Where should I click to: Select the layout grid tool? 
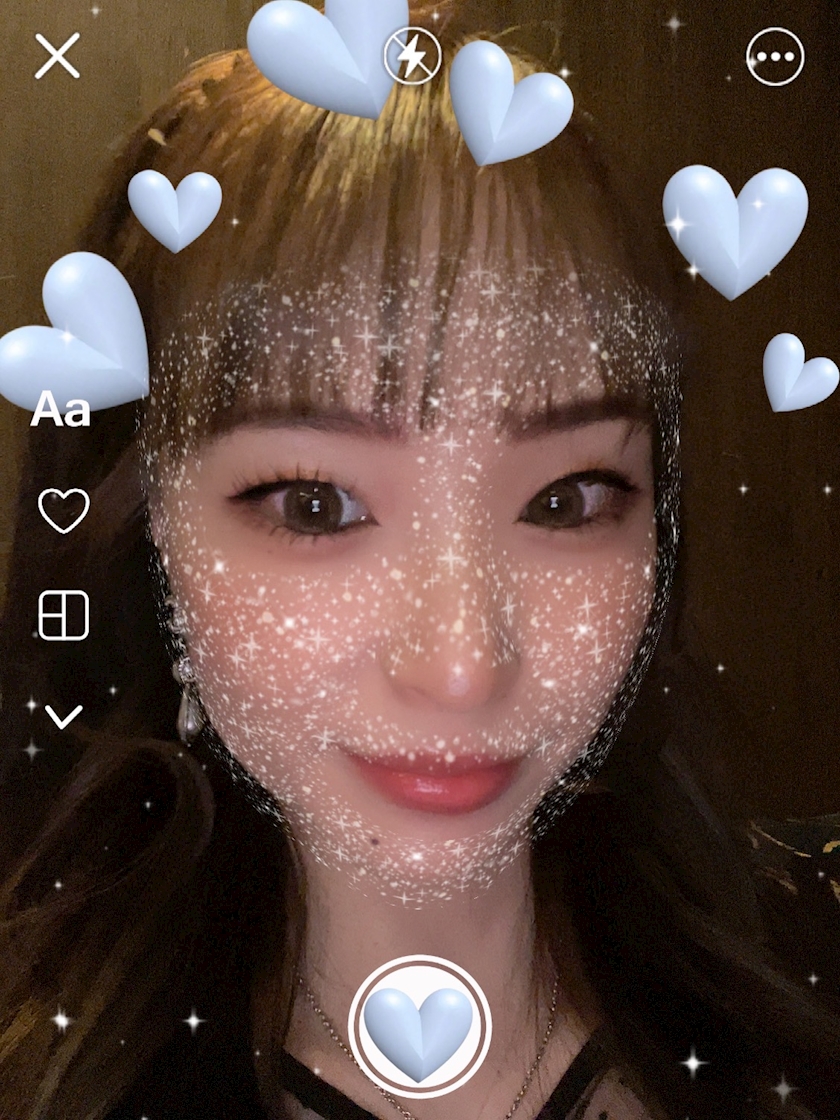(64, 615)
